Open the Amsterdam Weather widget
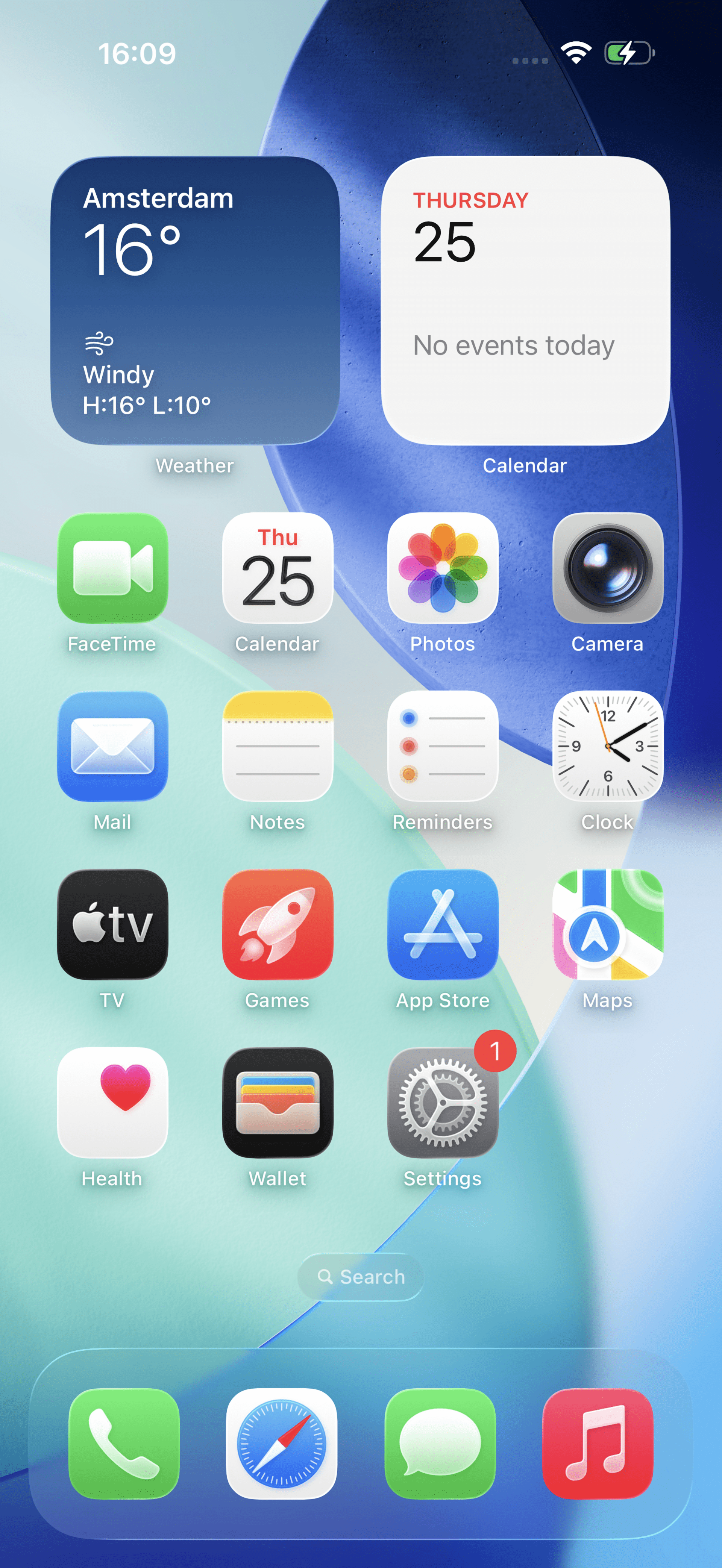Viewport: 722px width, 1568px height. pos(195,300)
